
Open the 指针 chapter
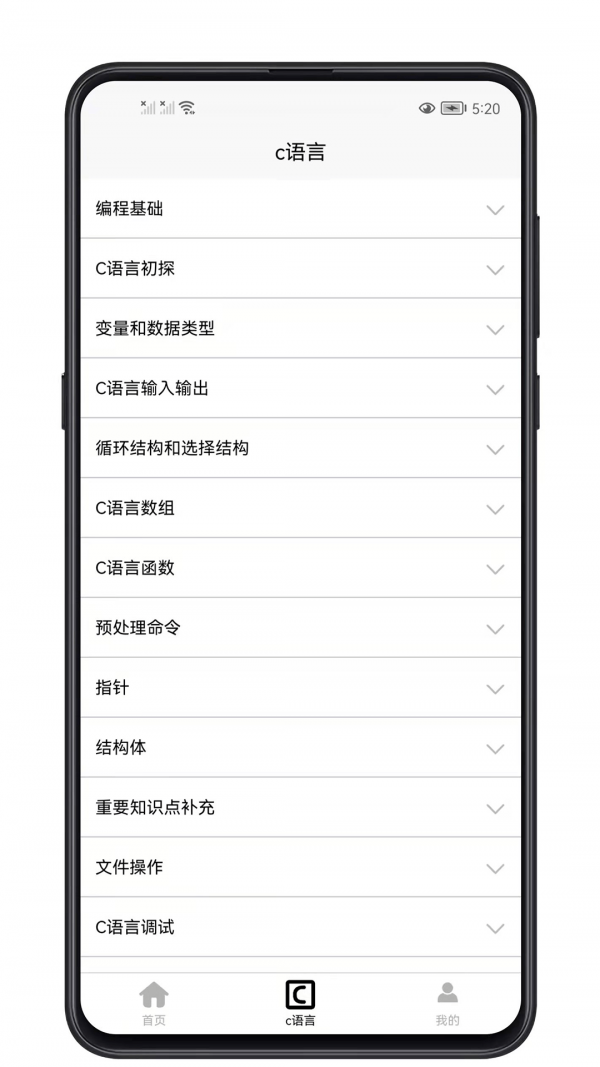point(300,689)
